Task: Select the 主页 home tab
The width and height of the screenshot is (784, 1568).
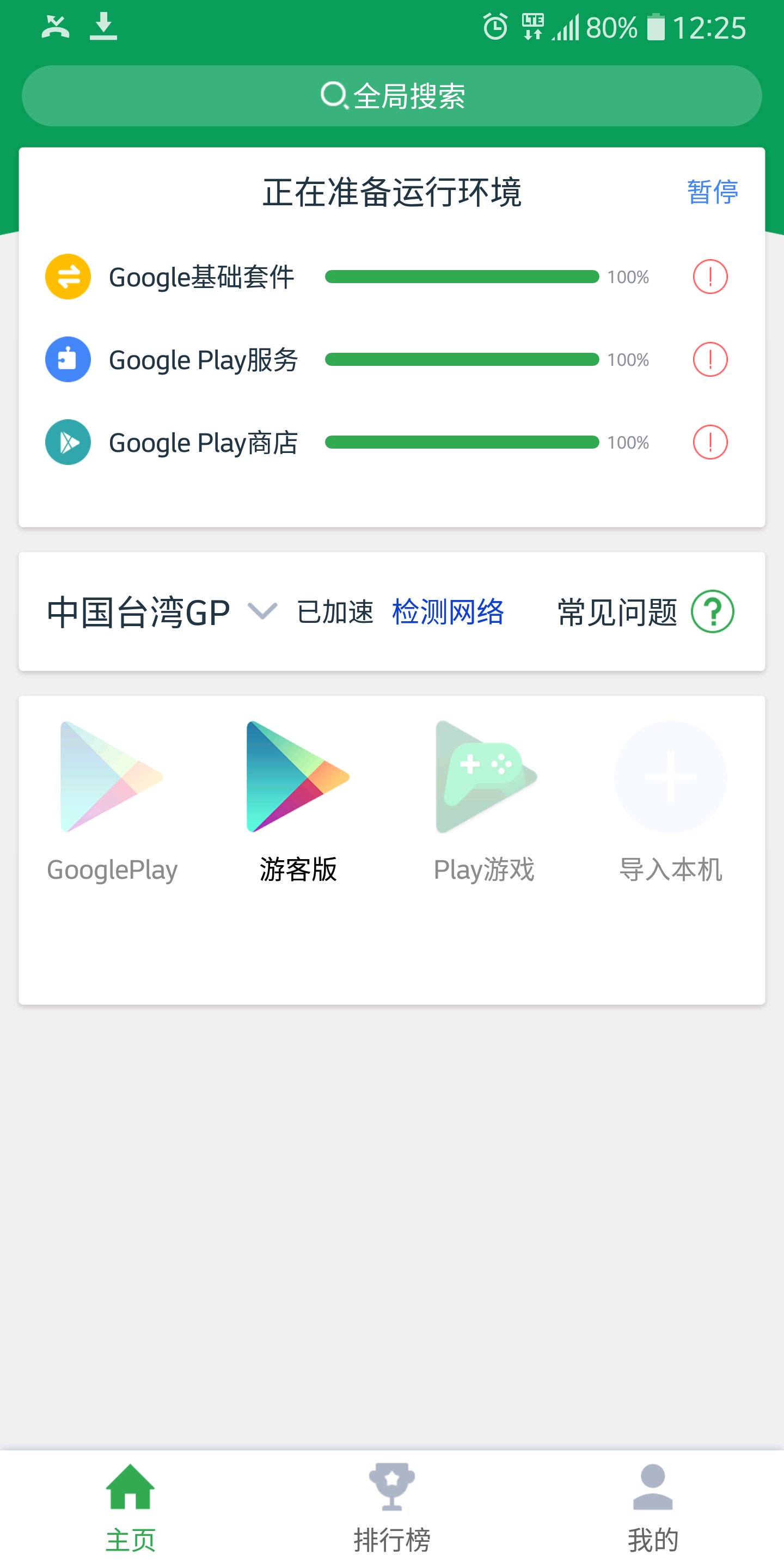Action: tap(130, 1508)
